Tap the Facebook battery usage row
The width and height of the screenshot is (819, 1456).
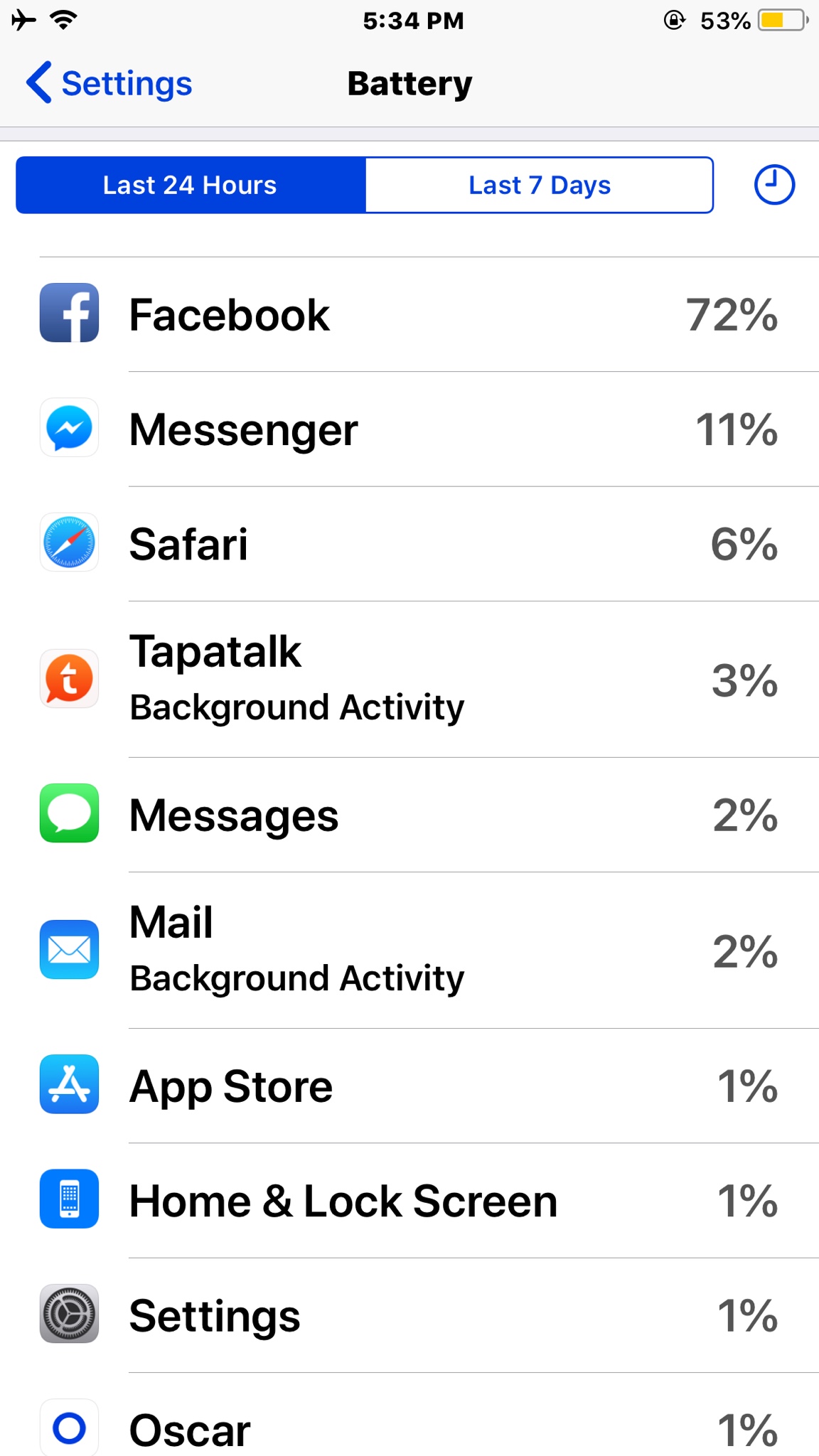click(409, 314)
